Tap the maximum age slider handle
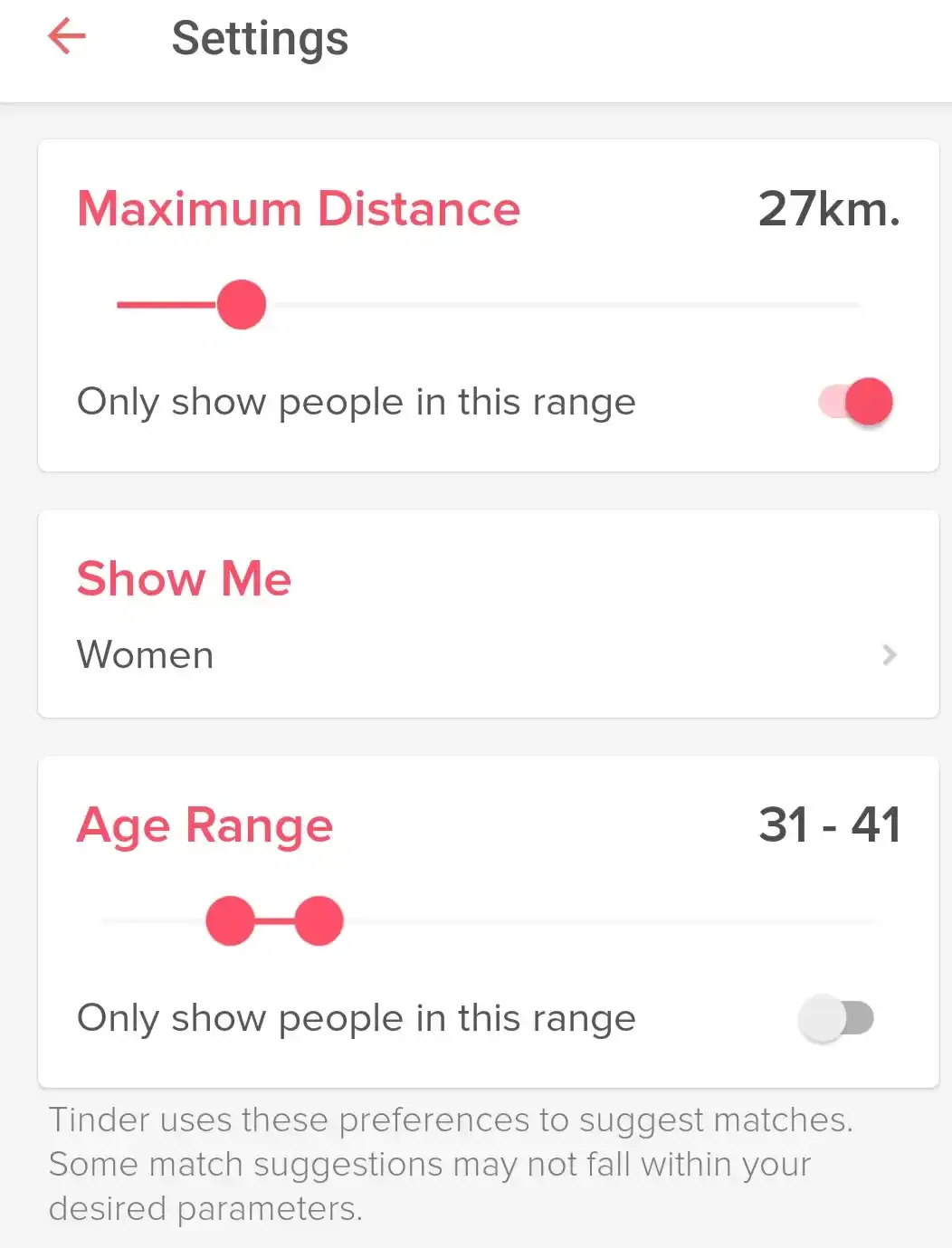952x1248 pixels. click(319, 921)
